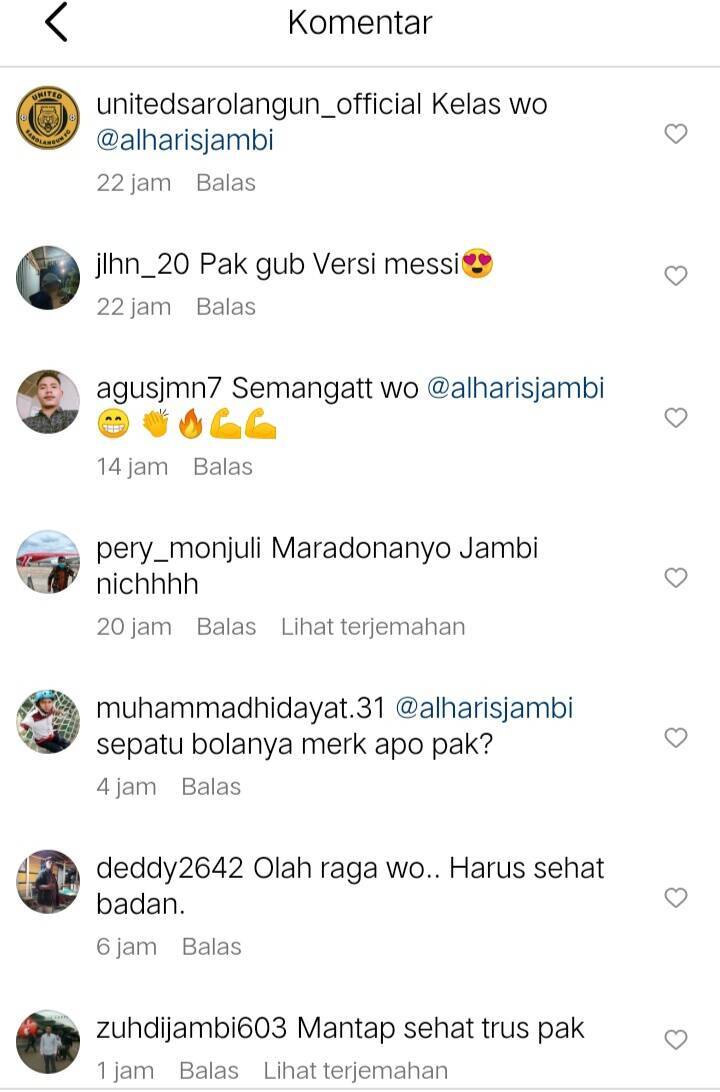Like muhammadhidayat.31's comment

pos(676,738)
